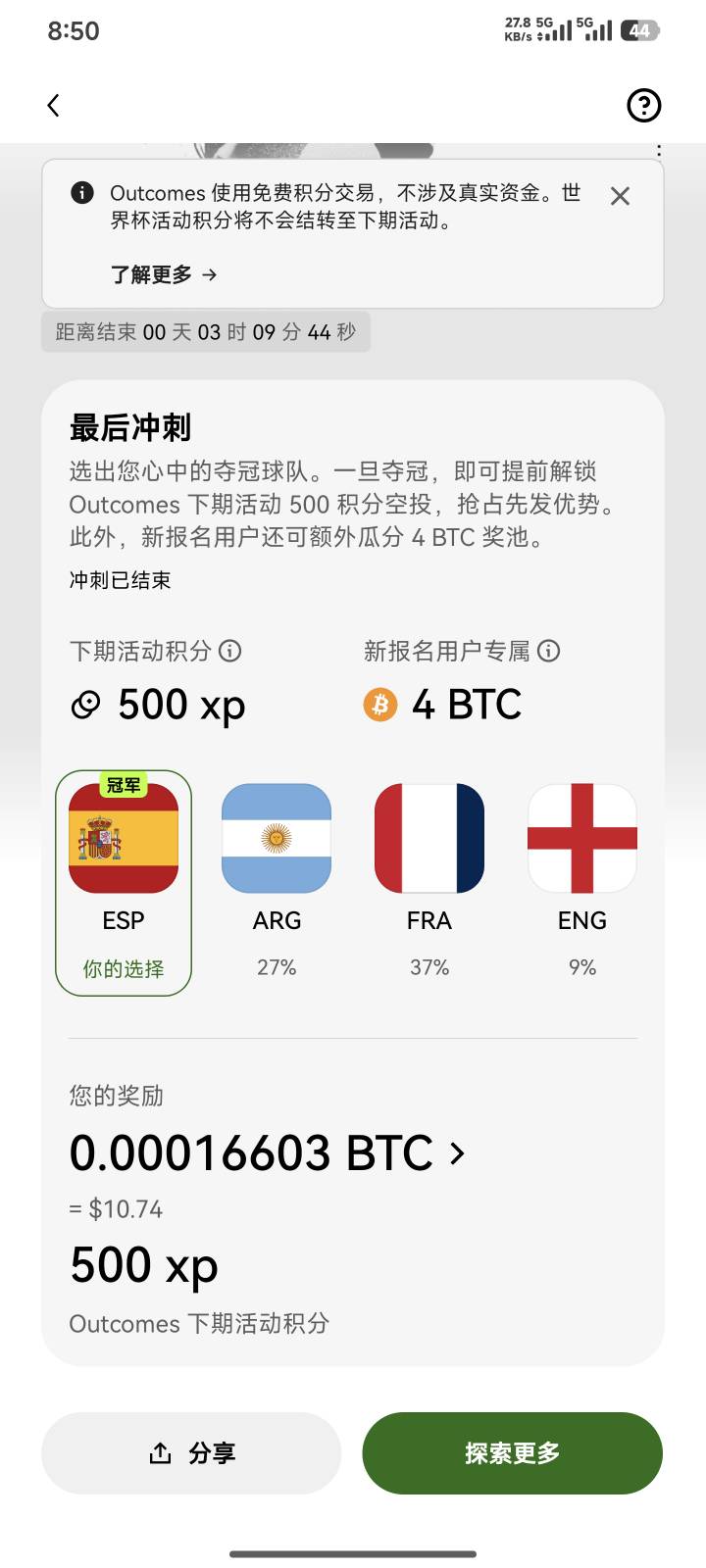Select the FRA team flag

click(x=429, y=838)
